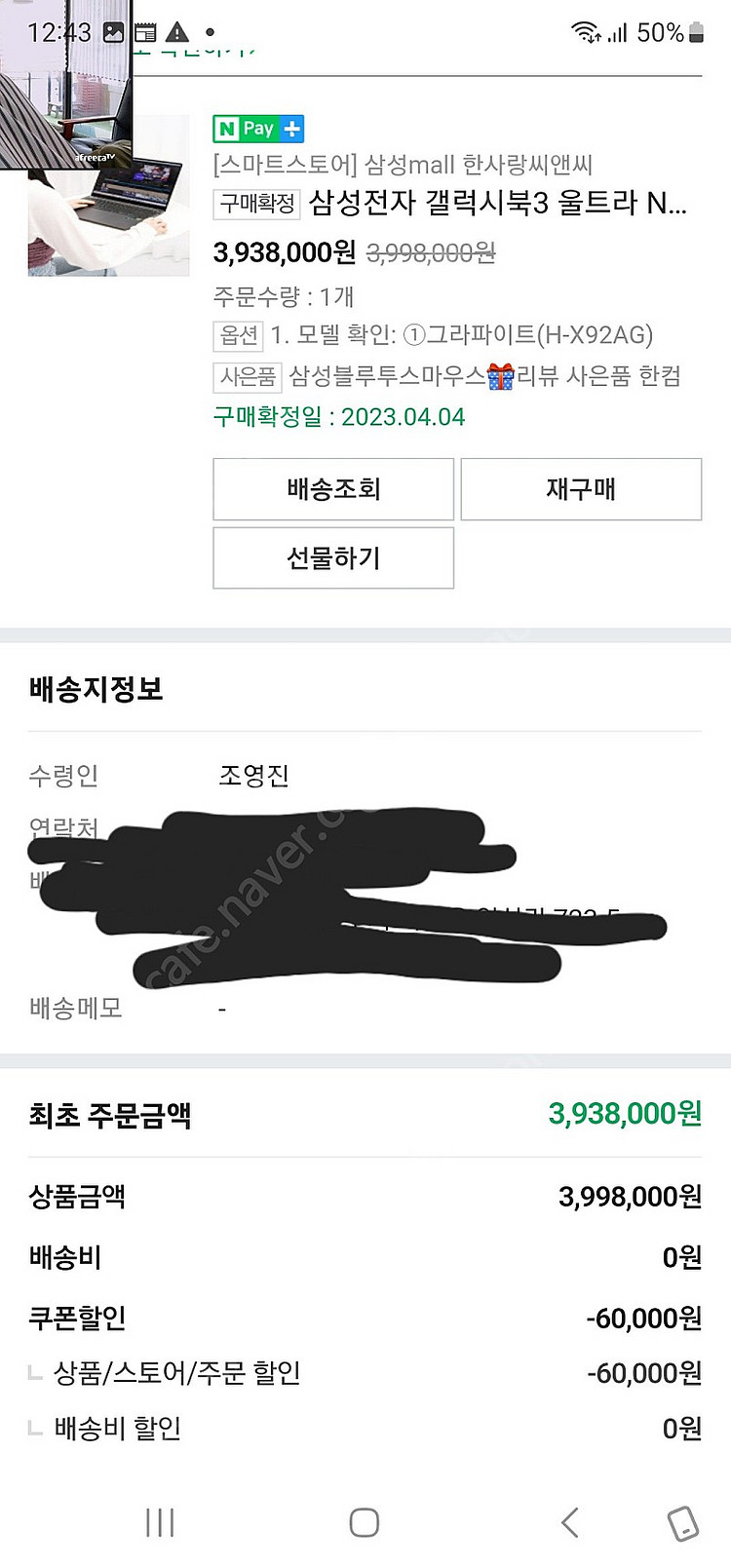Return to the home screen
Screen dimensions: 731x1568
365,1522
